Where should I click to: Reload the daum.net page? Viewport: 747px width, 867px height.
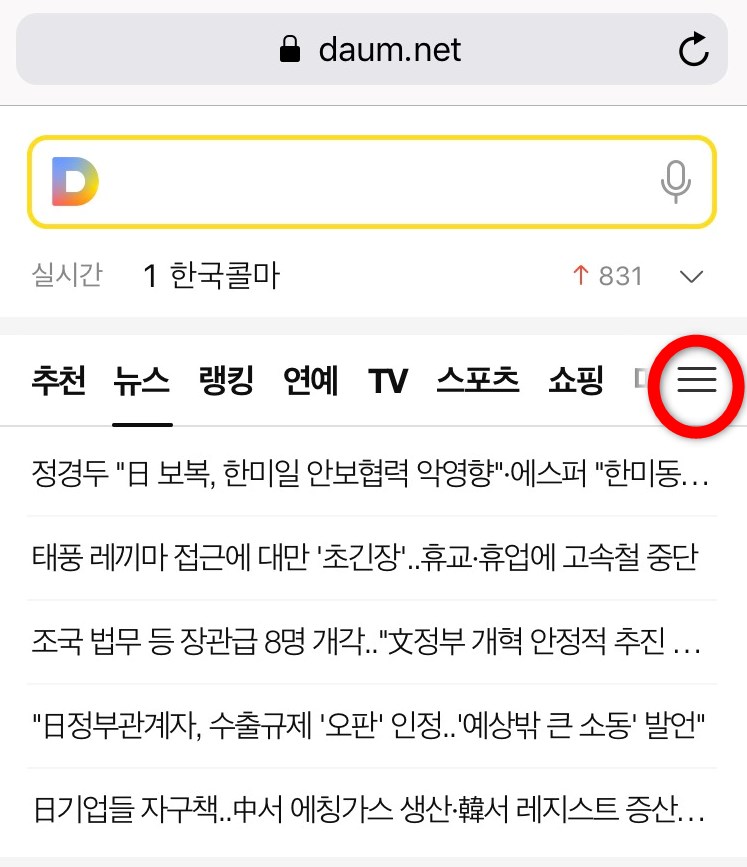pos(693,50)
